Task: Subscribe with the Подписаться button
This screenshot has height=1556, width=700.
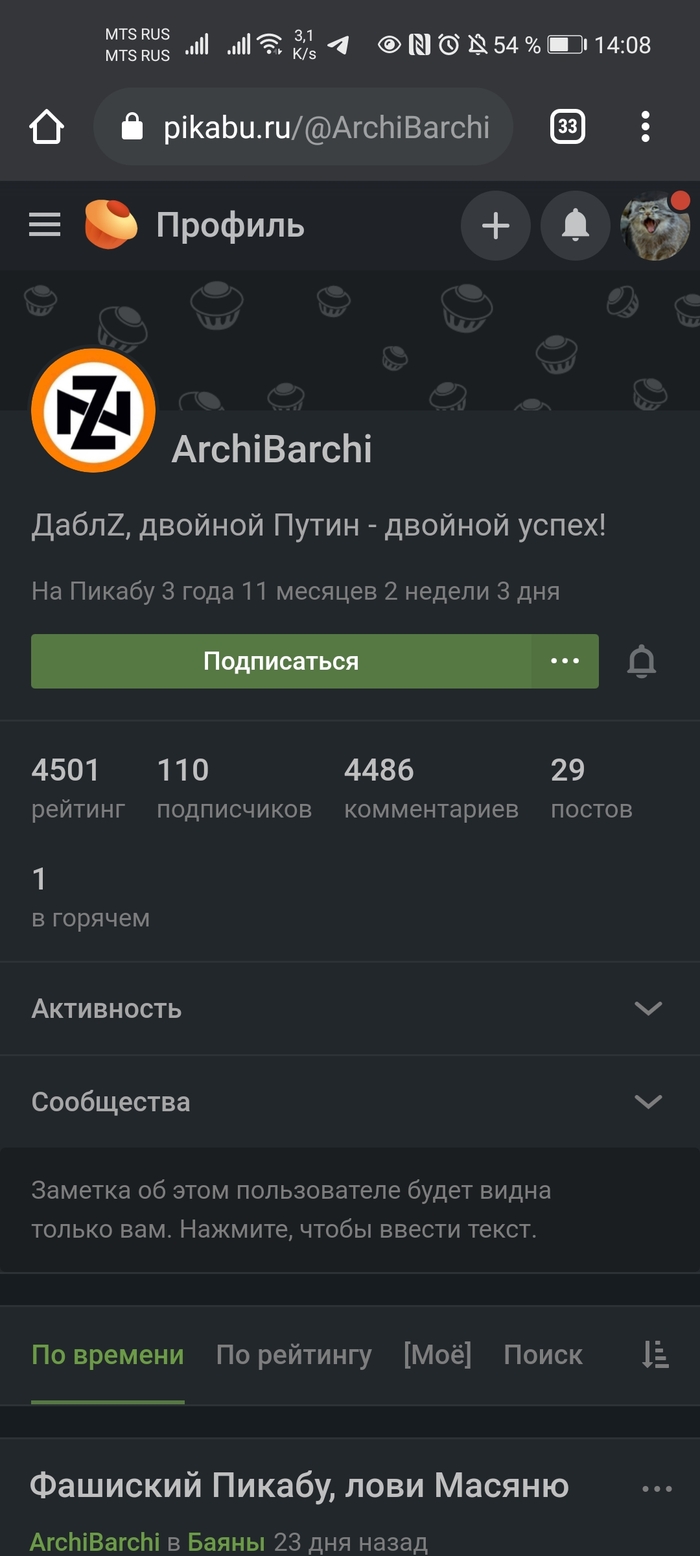Action: [x=281, y=661]
